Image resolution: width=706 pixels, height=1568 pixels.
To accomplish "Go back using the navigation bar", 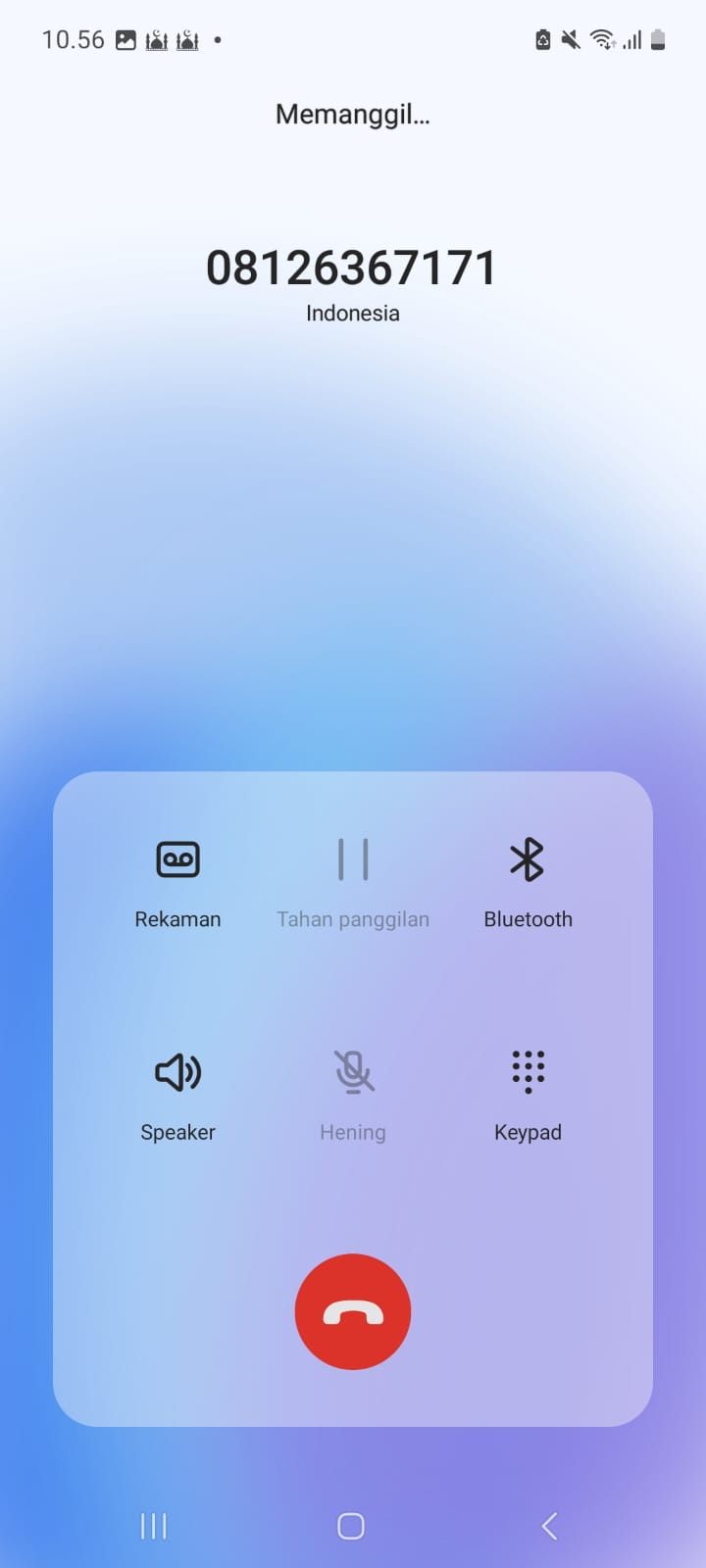I will [x=550, y=1526].
